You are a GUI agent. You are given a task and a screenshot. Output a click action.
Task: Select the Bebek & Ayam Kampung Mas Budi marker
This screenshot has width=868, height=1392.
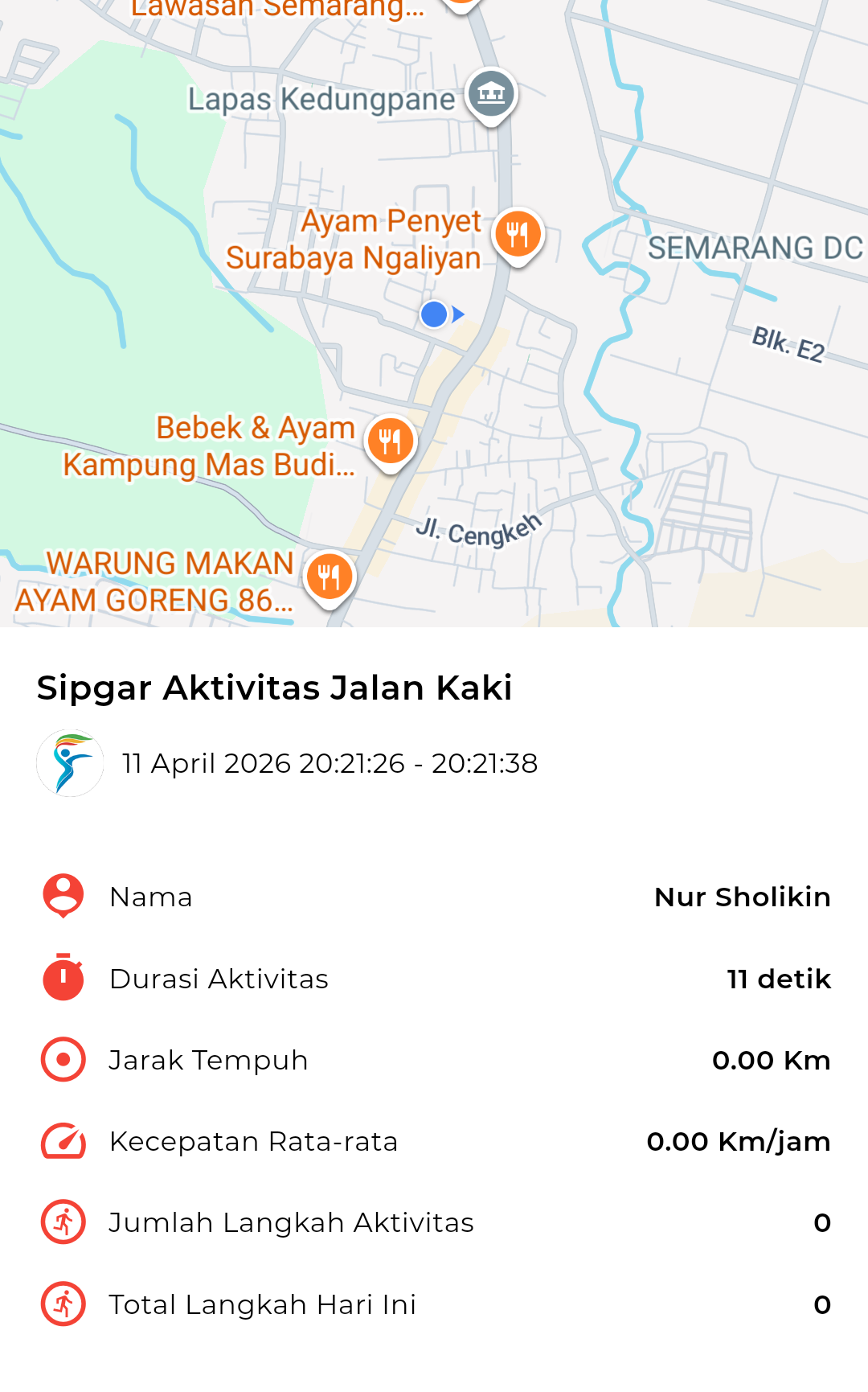point(391,441)
